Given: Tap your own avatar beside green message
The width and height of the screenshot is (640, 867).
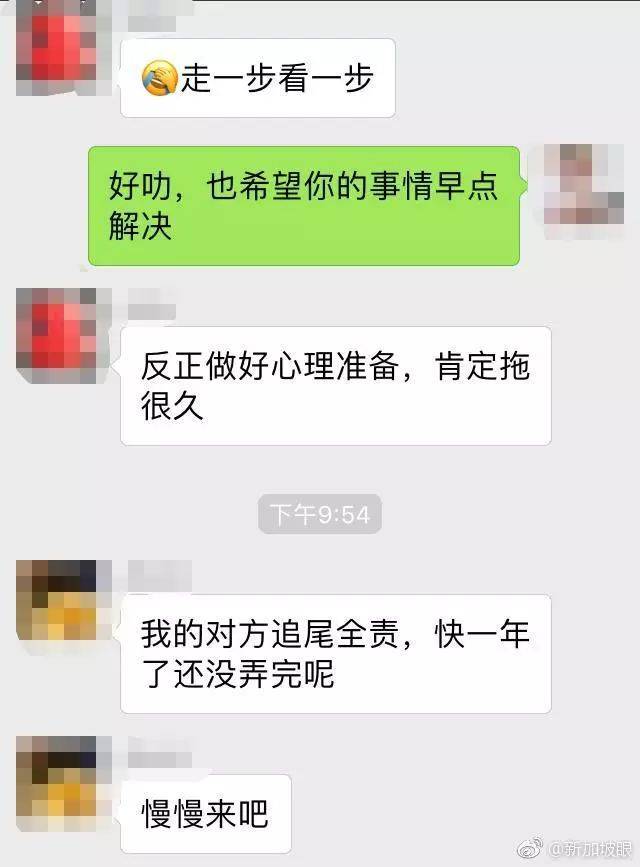Looking at the screenshot, I should pyautogui.click(x=583, y=188).
